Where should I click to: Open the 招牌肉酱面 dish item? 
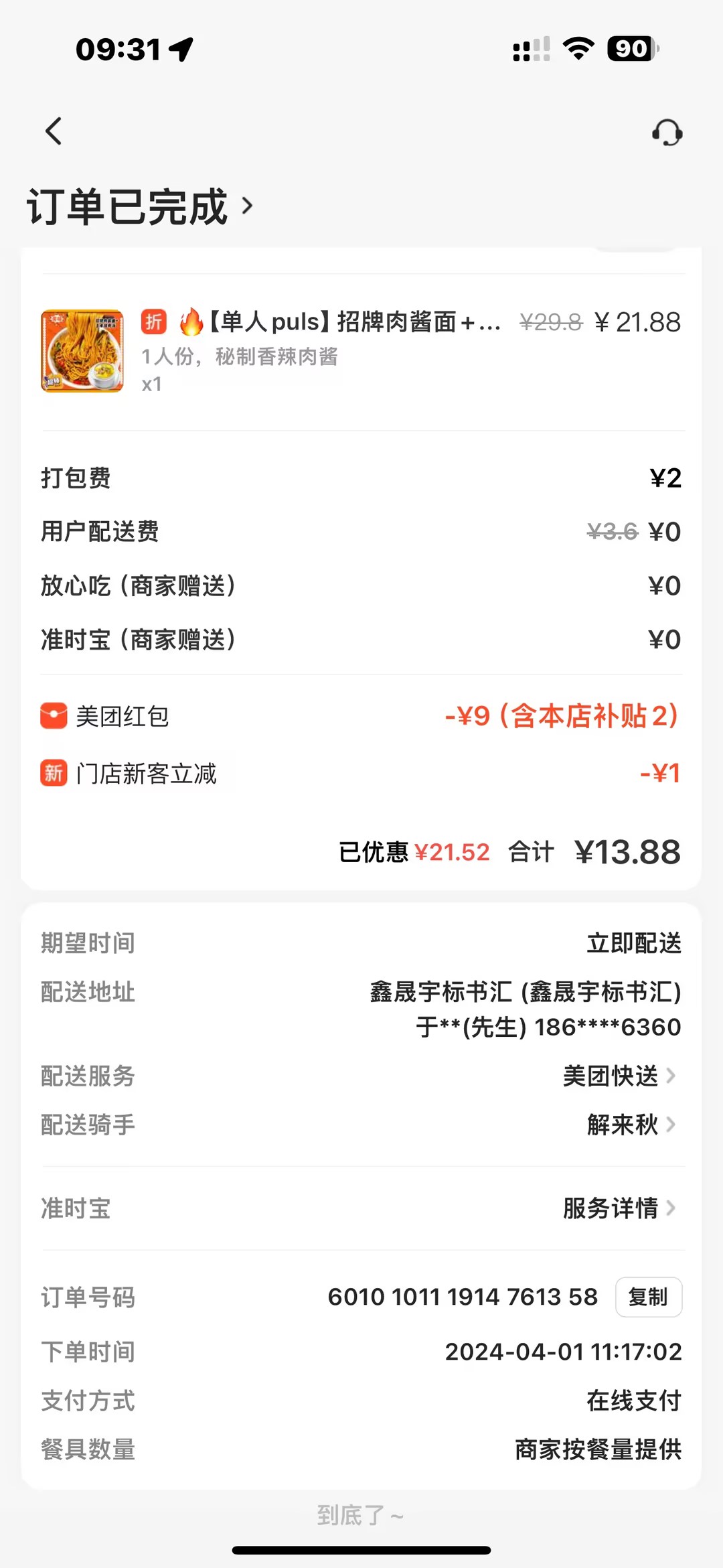pyautogui.click(x=353, y=323)
